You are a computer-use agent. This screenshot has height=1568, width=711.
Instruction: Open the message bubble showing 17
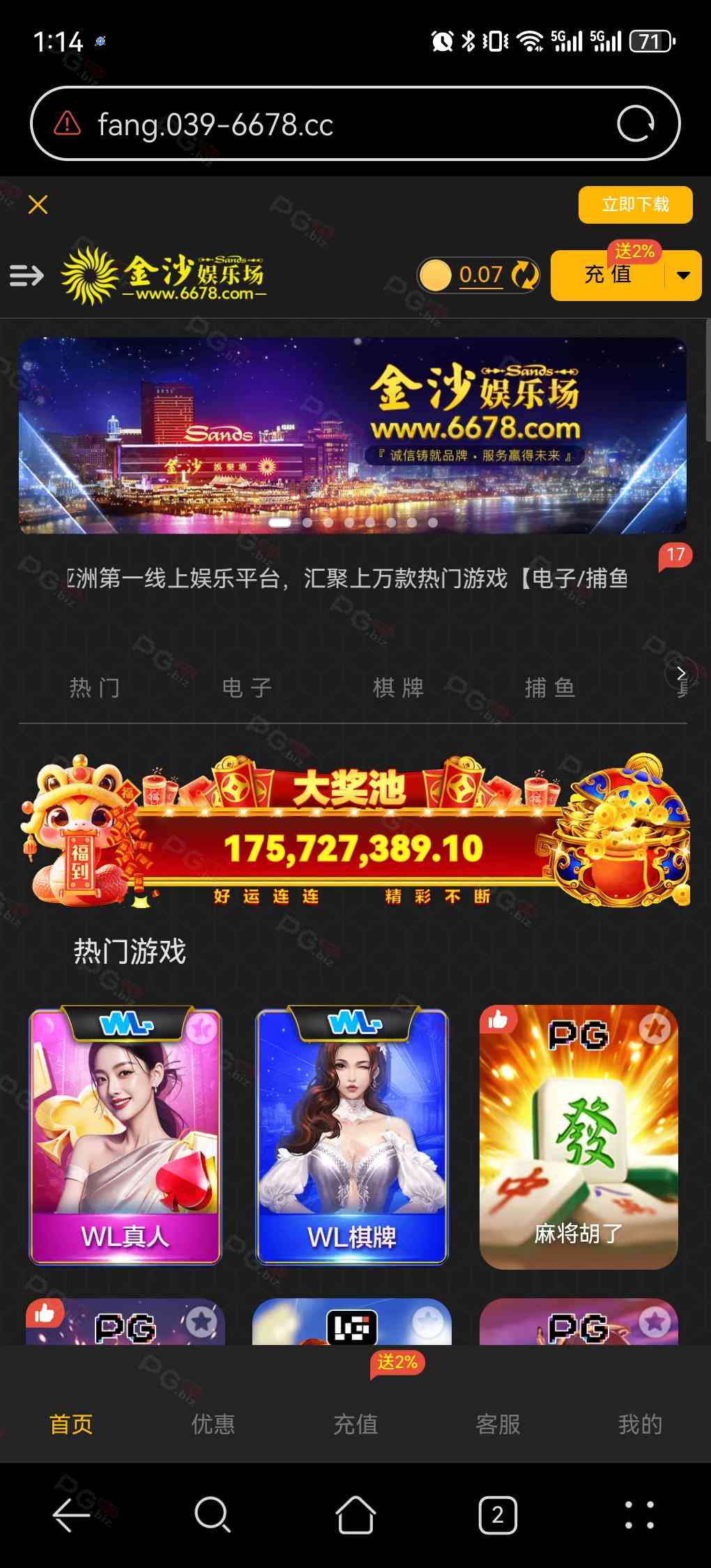click(675, 556)
